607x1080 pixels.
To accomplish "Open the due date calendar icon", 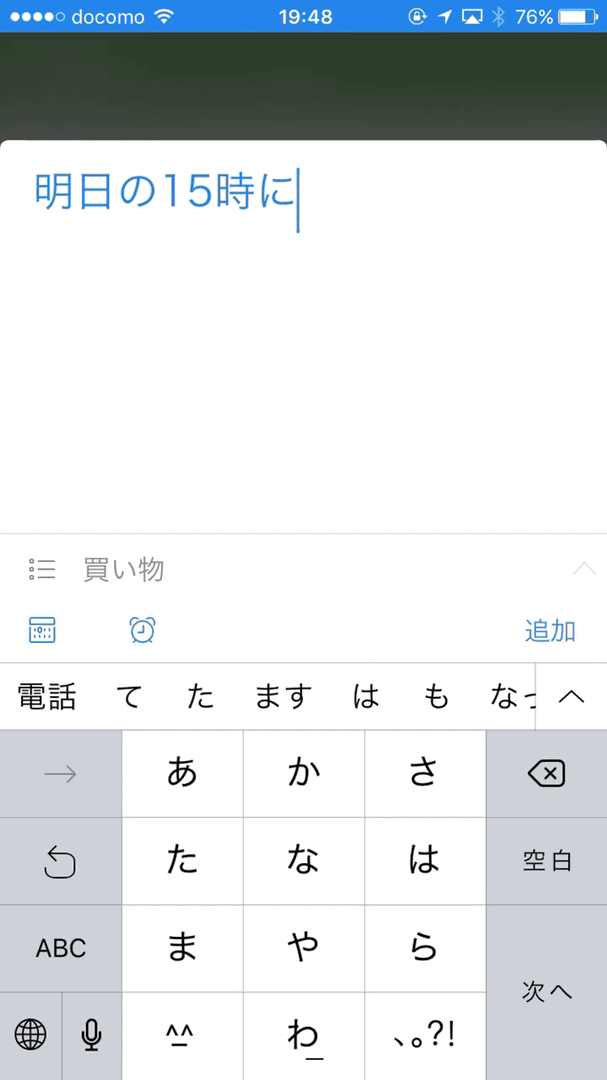I will coord(42,630).
